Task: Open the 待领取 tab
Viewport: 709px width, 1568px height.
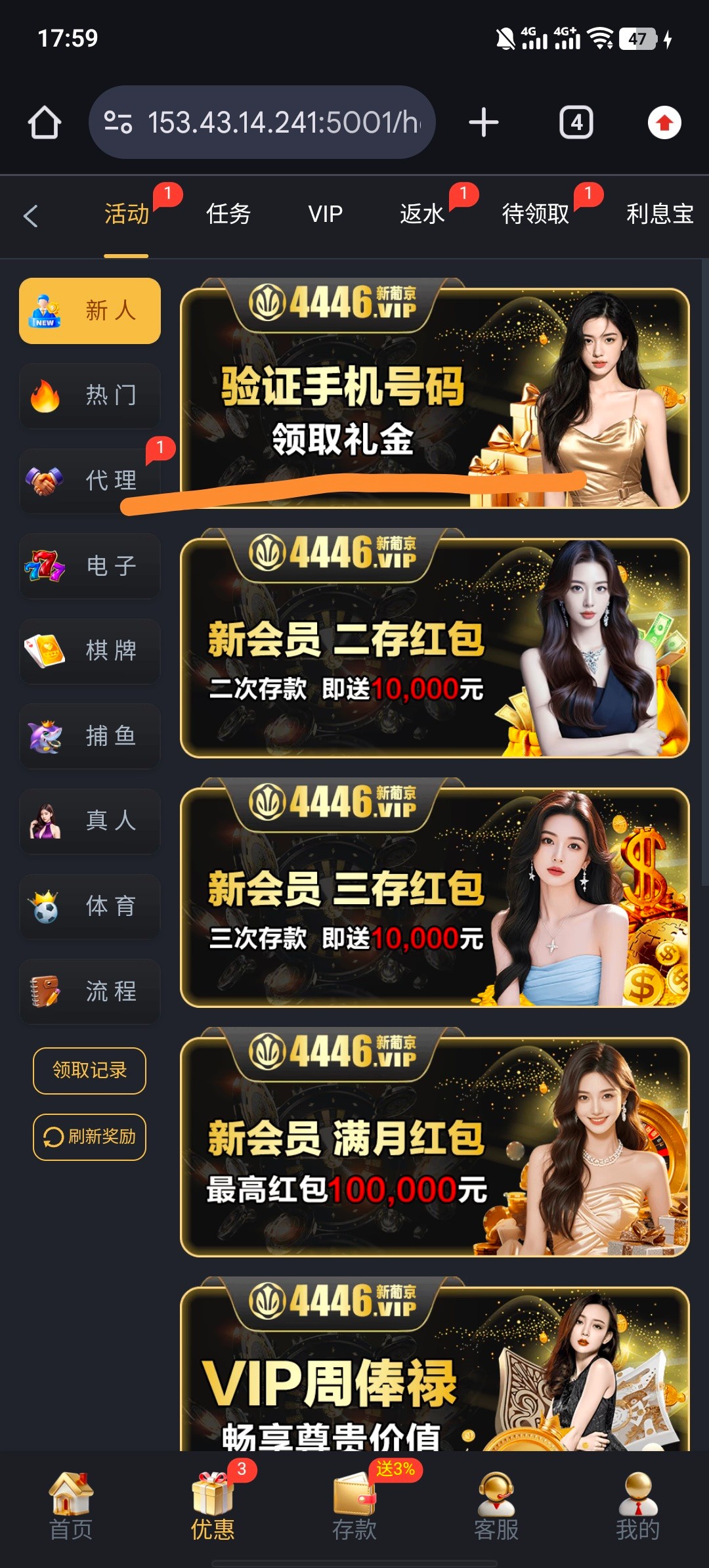Action: click(x=536, y=214)
